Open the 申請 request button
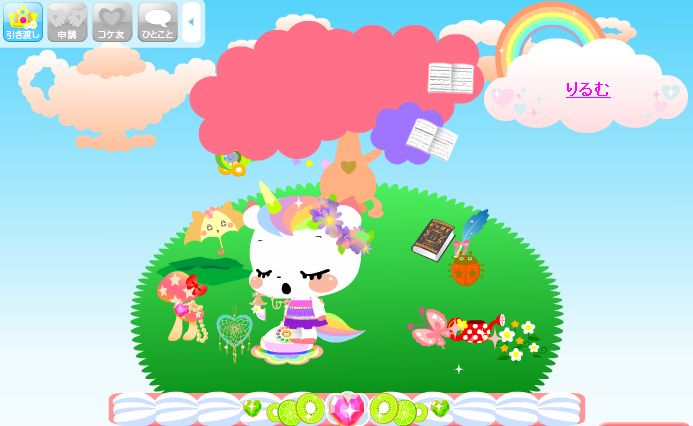The width and height of the screenshot is (693, 426). point(67,22)
